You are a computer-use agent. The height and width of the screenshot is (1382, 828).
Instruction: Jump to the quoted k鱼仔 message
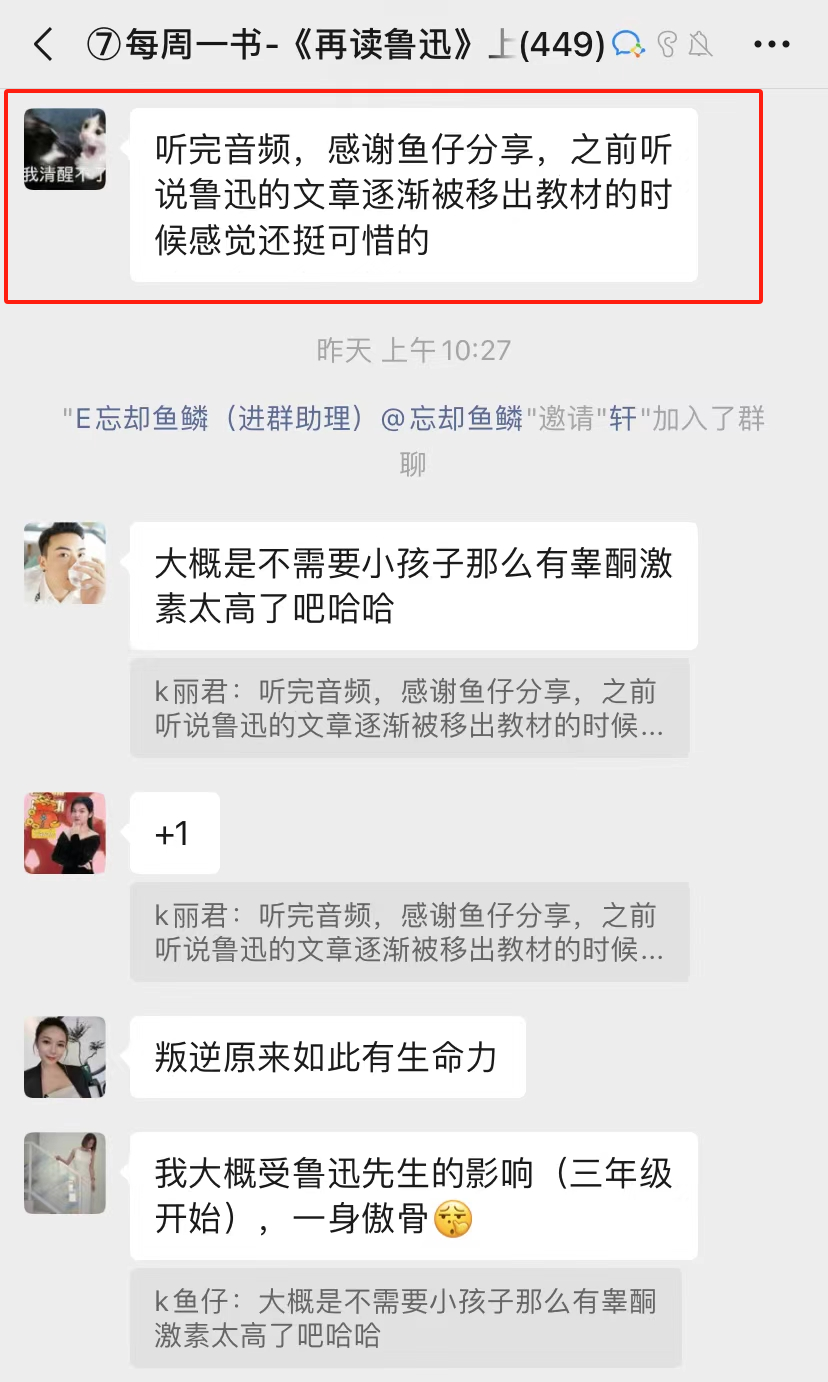[405, 1318]
